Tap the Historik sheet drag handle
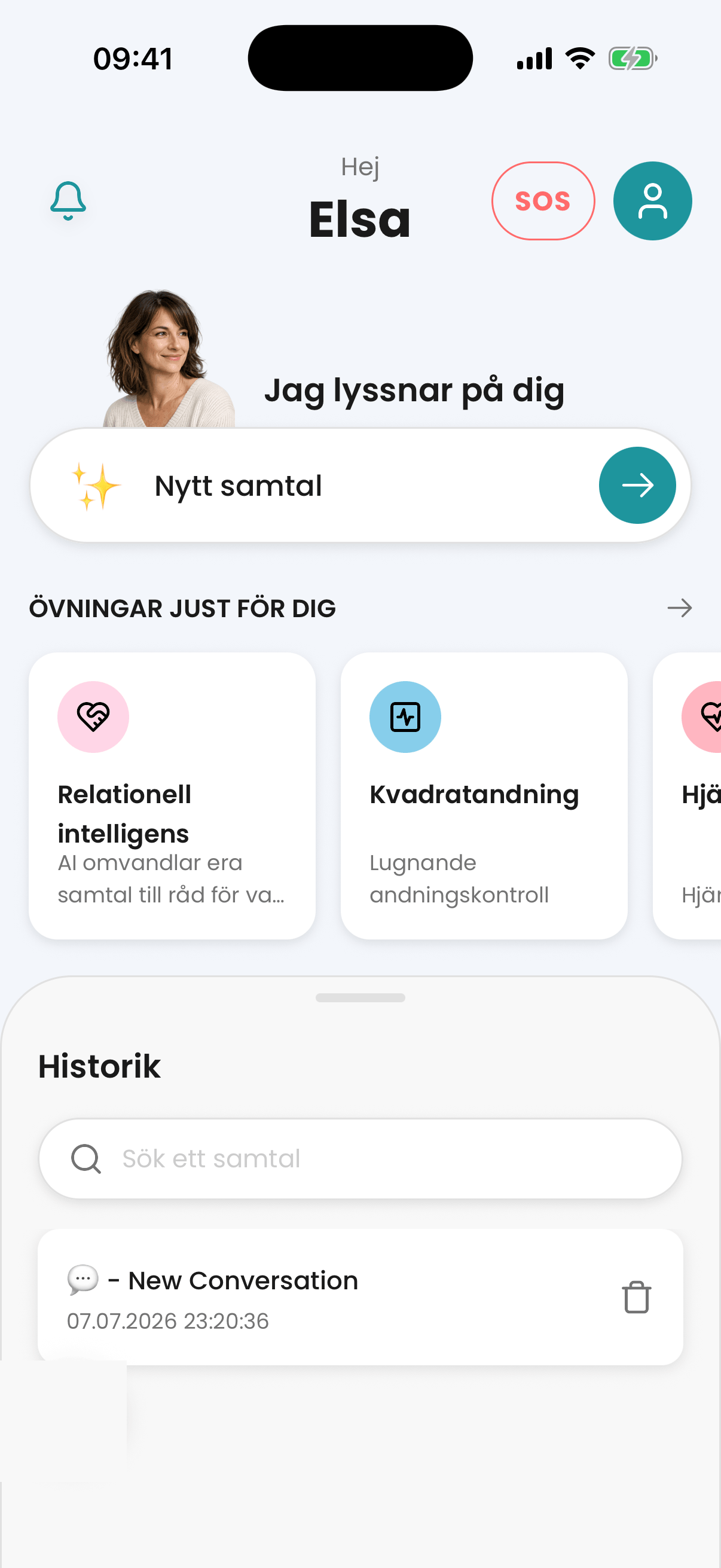Image resolution: width=721 pixels, height=1568 pixels. click(360, 997)
